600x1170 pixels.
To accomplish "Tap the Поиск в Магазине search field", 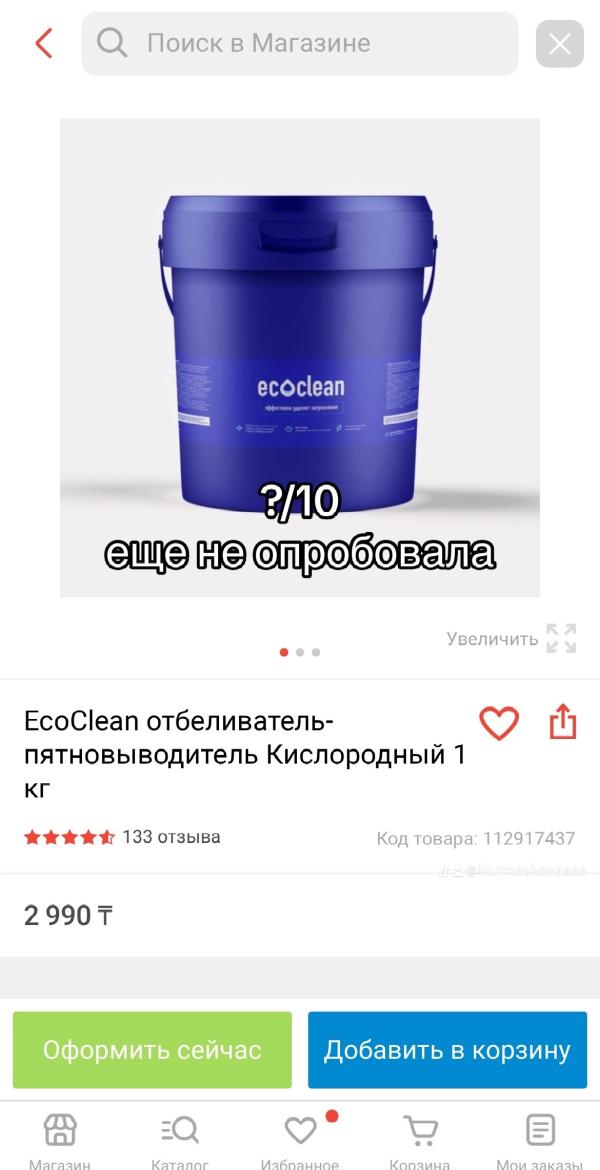I will (300, 44).
